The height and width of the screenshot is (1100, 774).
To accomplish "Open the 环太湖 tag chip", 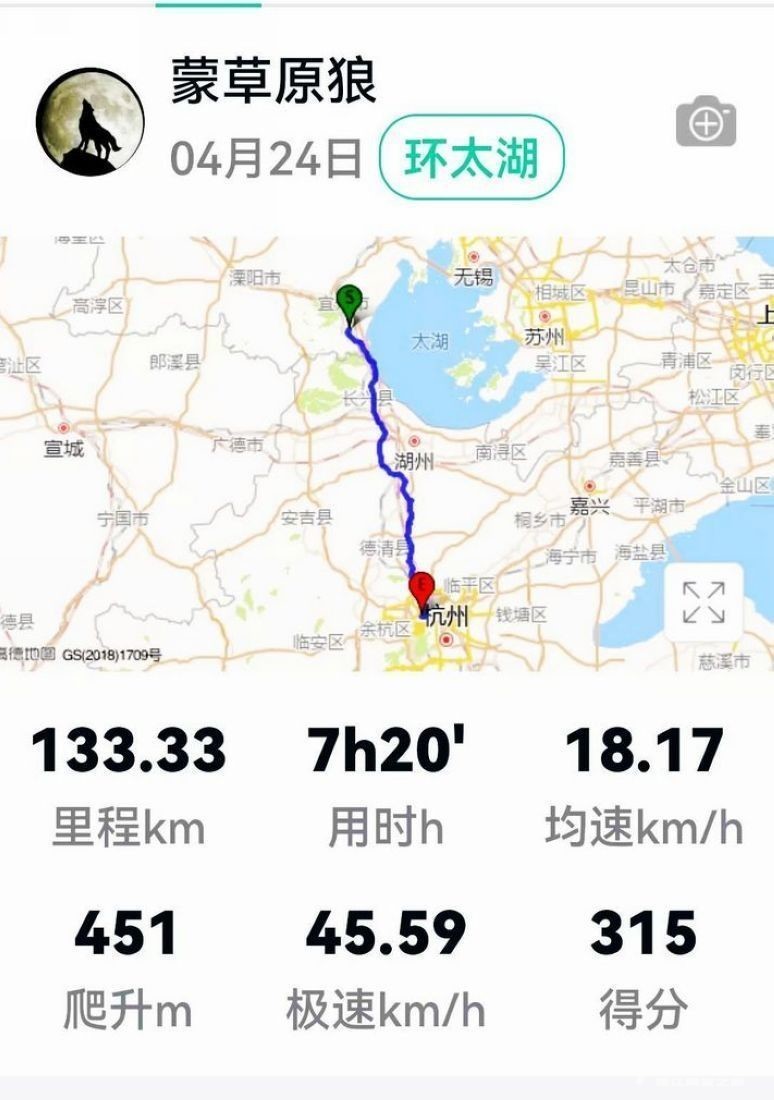I will tap(471, 159).
